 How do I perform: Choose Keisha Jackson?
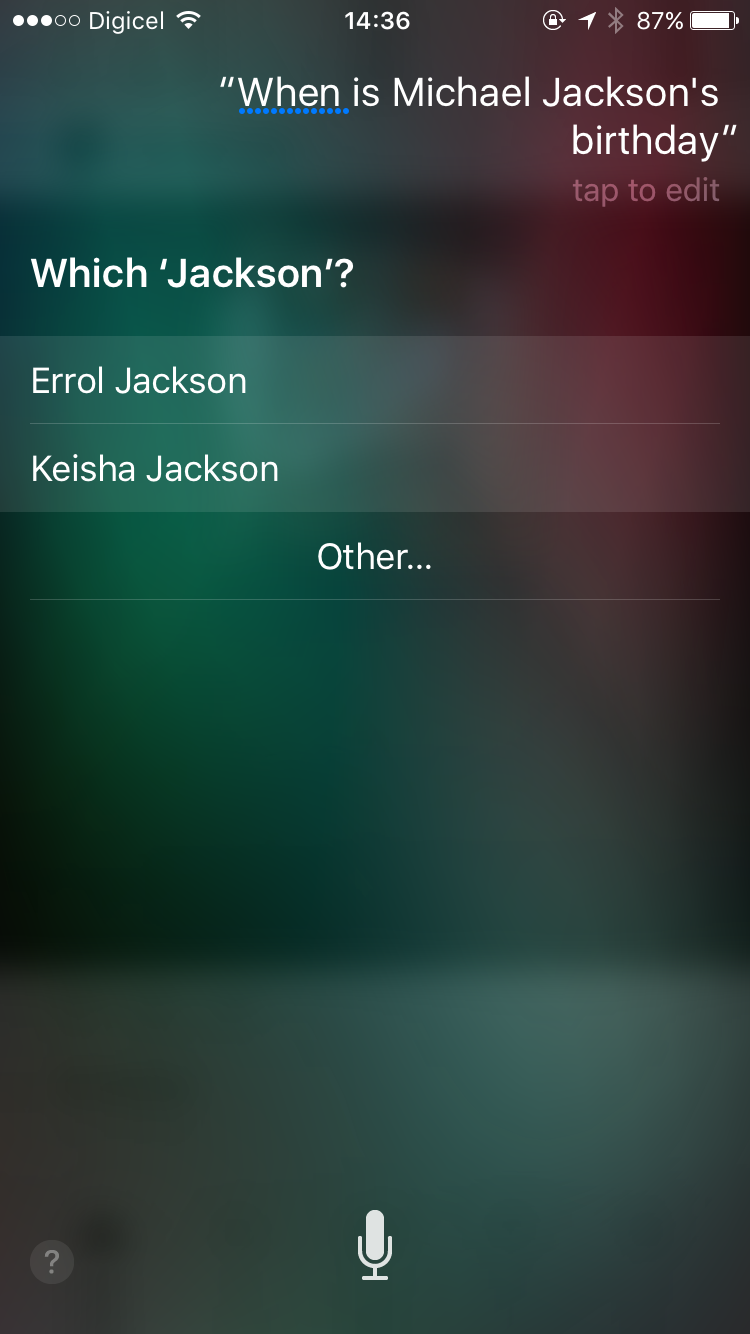pyautogui.click(x=375, y=468)
